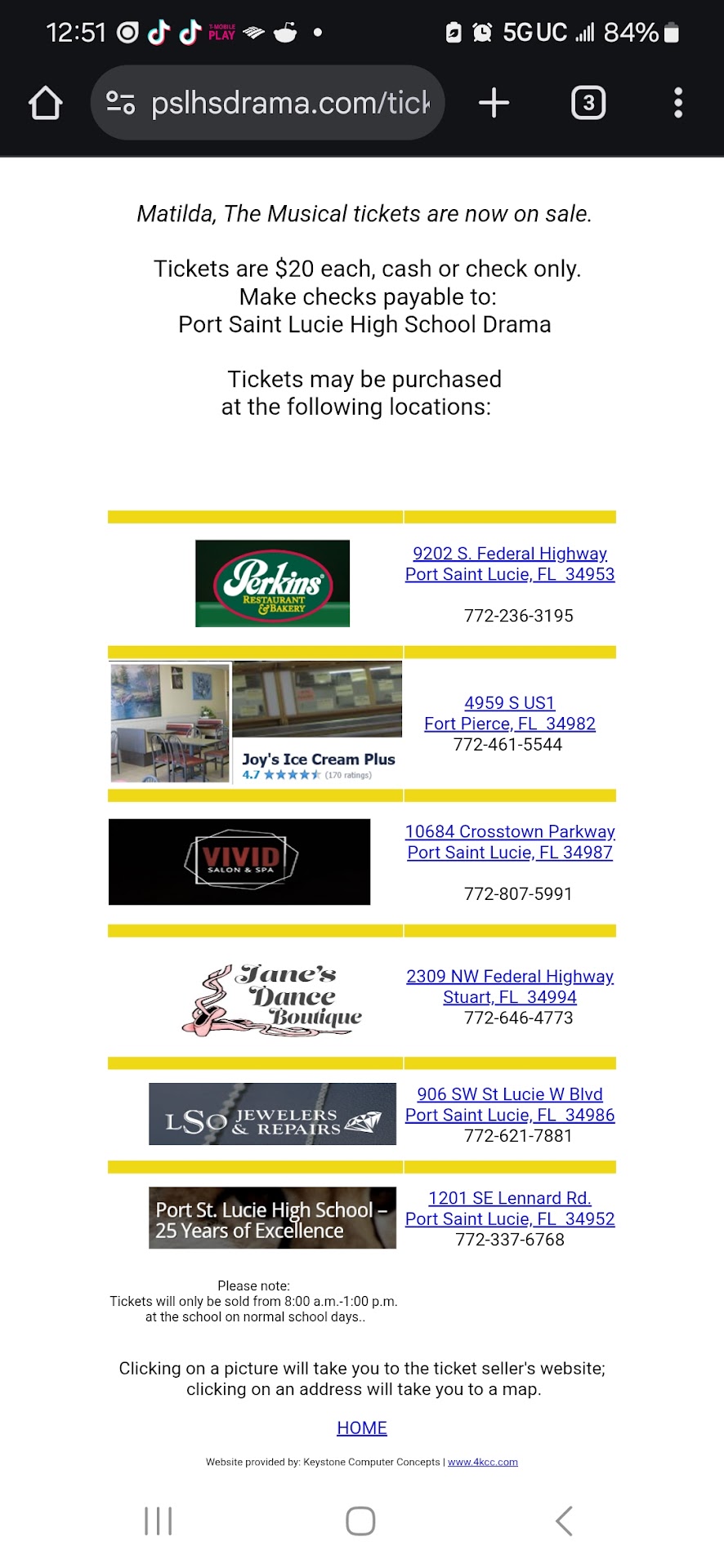Tap the address bar showing pslhsdrama.com
Image resolution: width=724 pixels, height=1568 pixels.
(268, 104)
